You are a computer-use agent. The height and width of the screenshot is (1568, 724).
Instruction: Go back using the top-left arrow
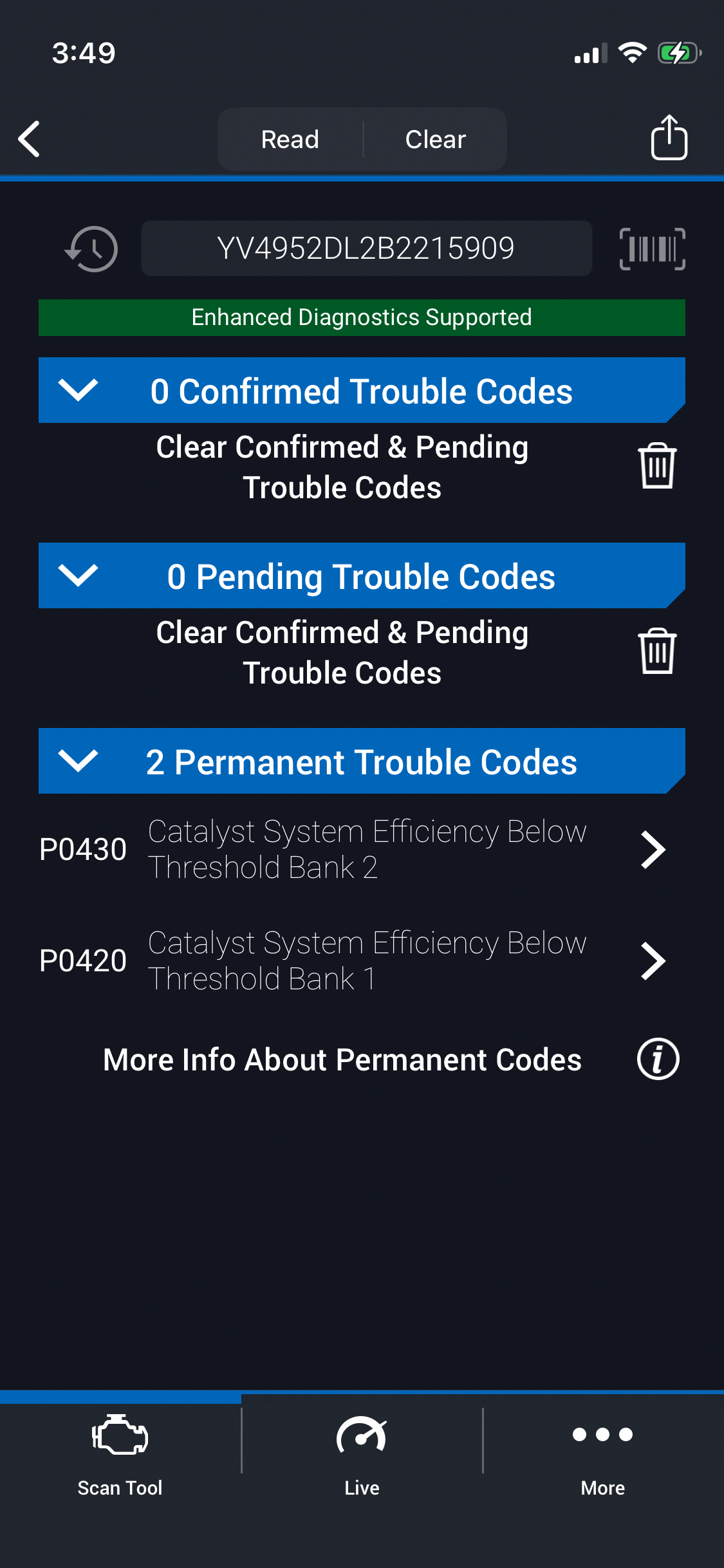[30, 138]
